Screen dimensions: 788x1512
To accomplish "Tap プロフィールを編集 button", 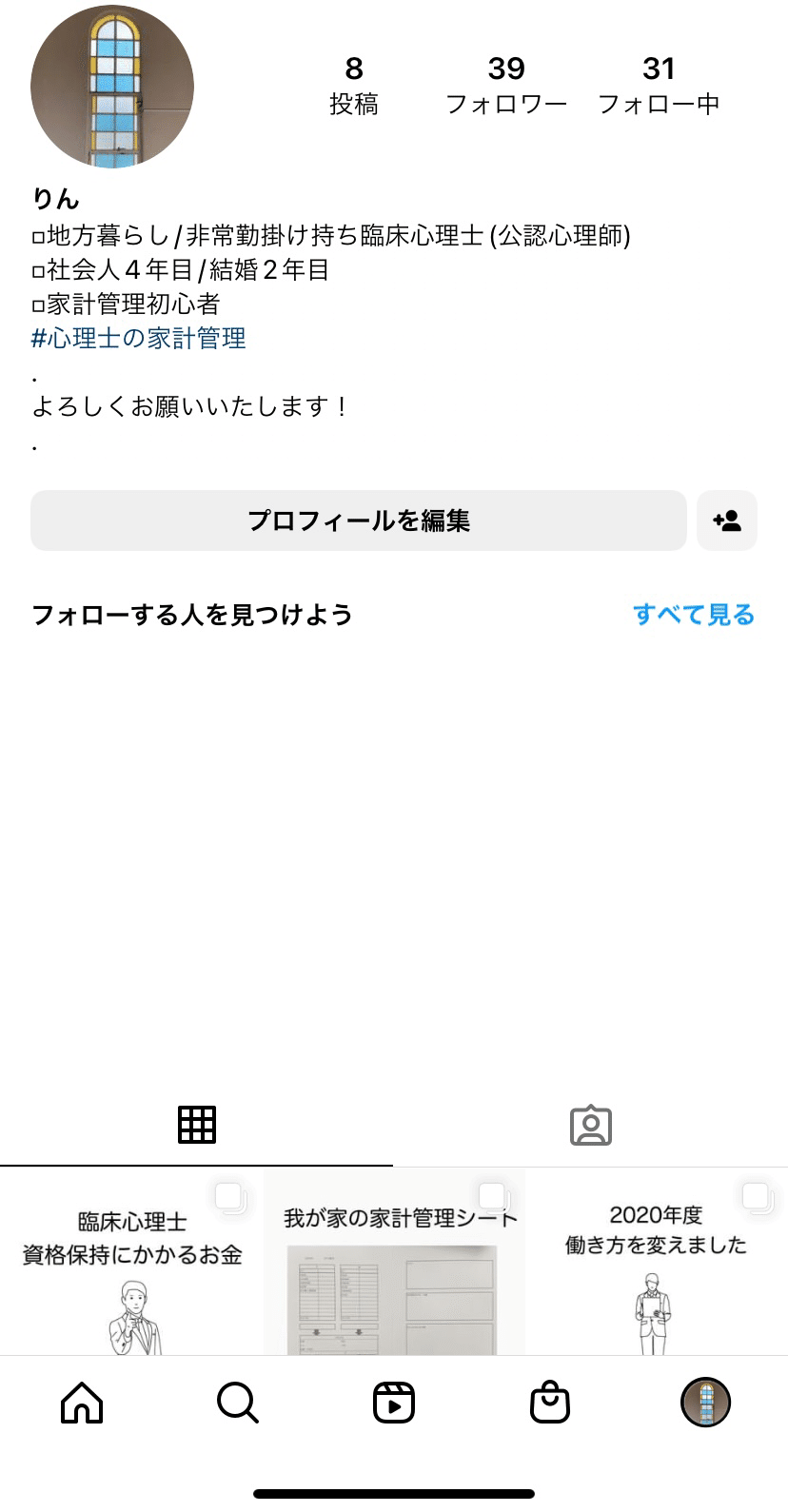I will 359,520.
